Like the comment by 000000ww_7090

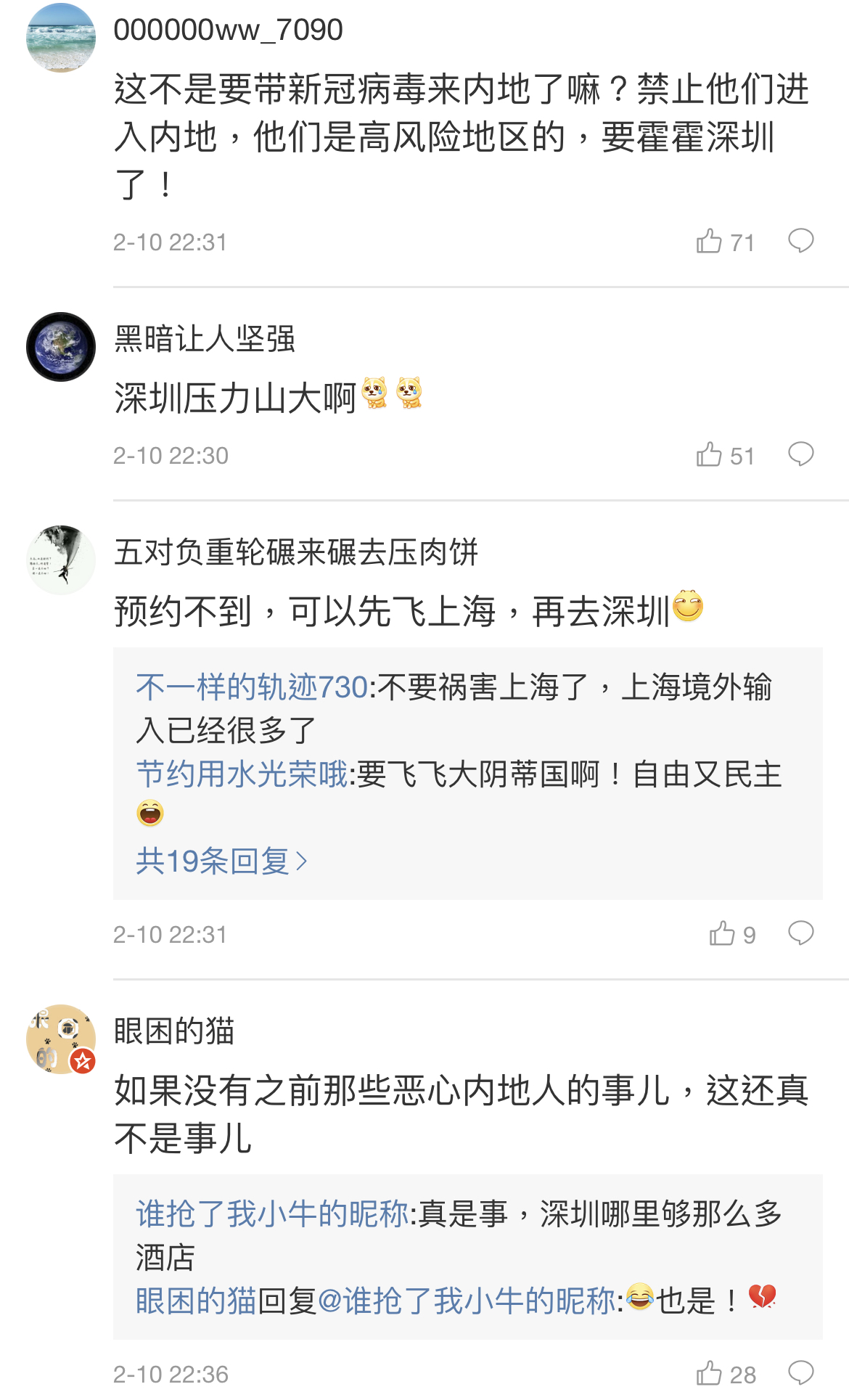click(x=710, y=241)
